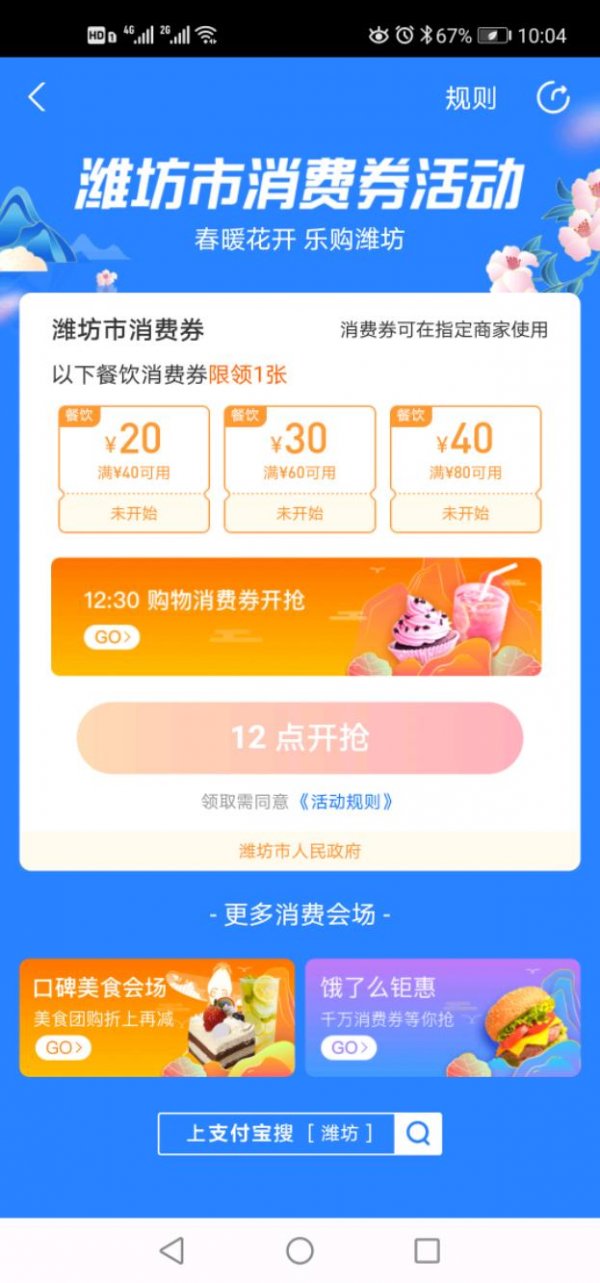Image resolution: width=600 pixels, height=1283 pixels.
Task: Open the 12:30 购物消费券开抢 banner
Action: 296,617
